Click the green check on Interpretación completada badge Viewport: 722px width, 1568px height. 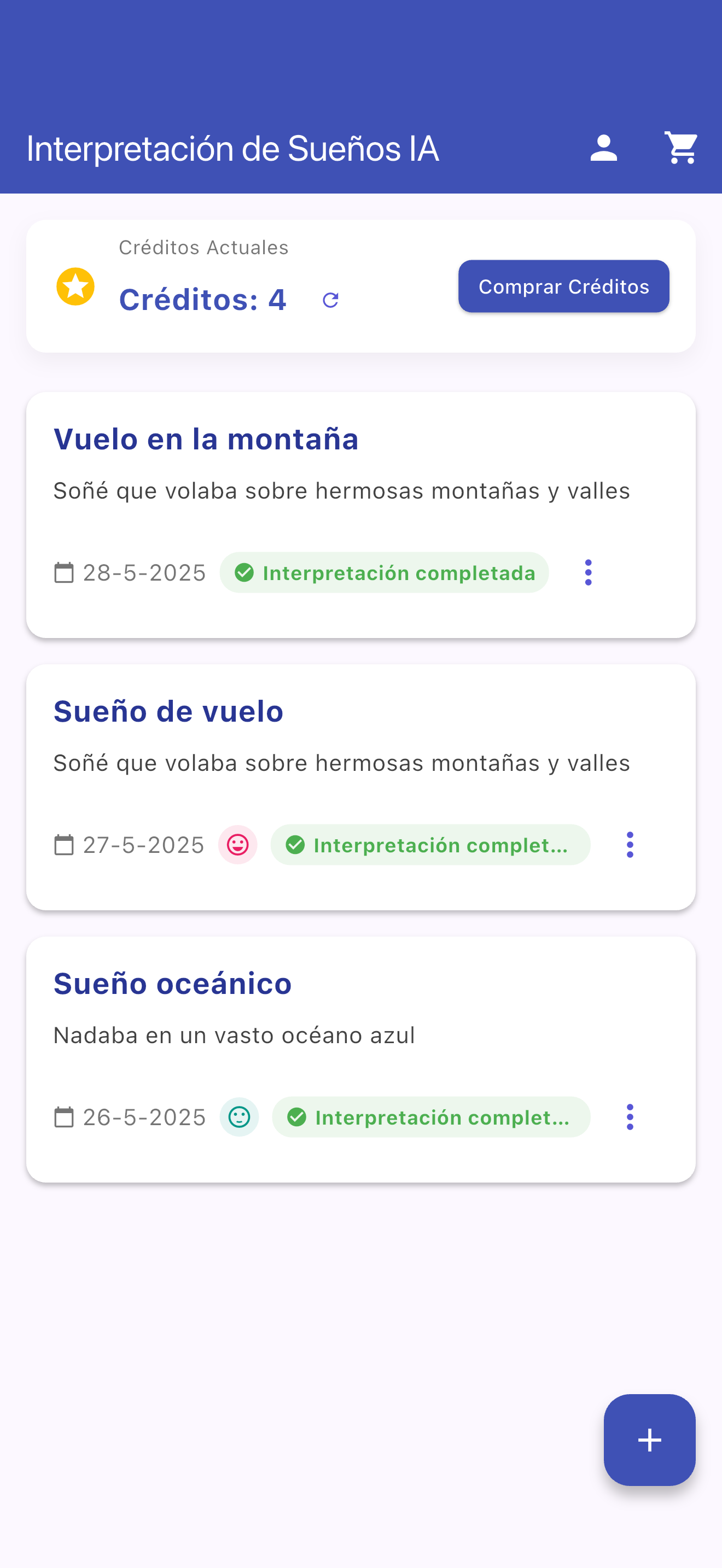244,572
